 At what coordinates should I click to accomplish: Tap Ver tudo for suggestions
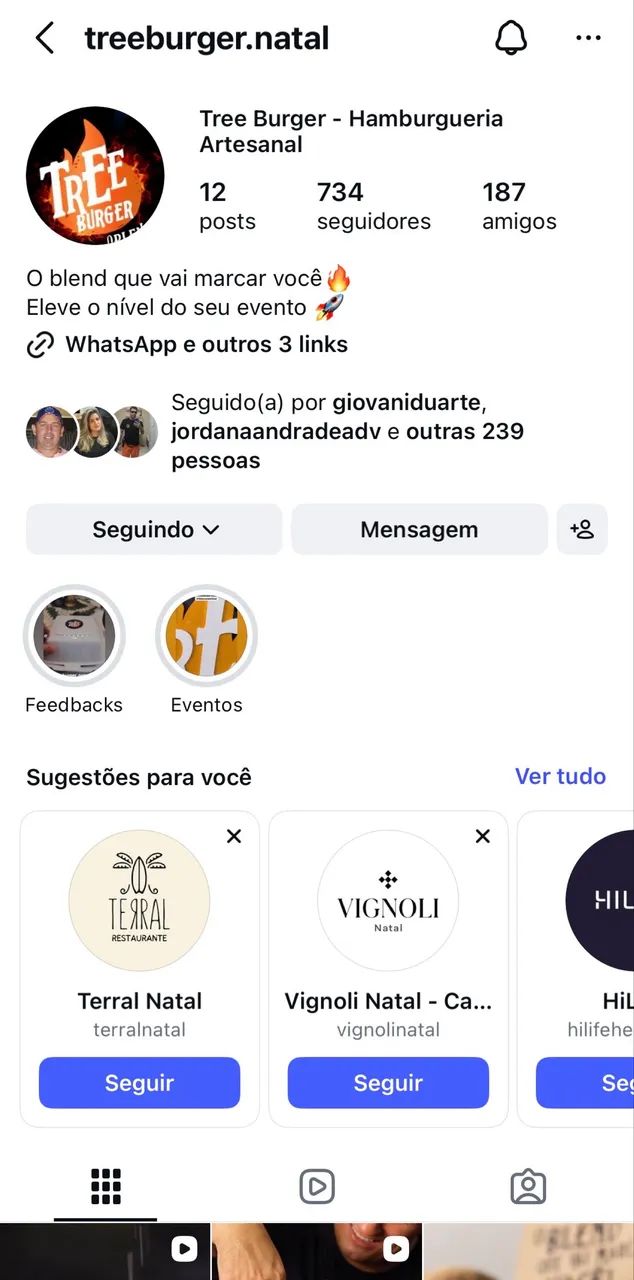pos(560,776)
